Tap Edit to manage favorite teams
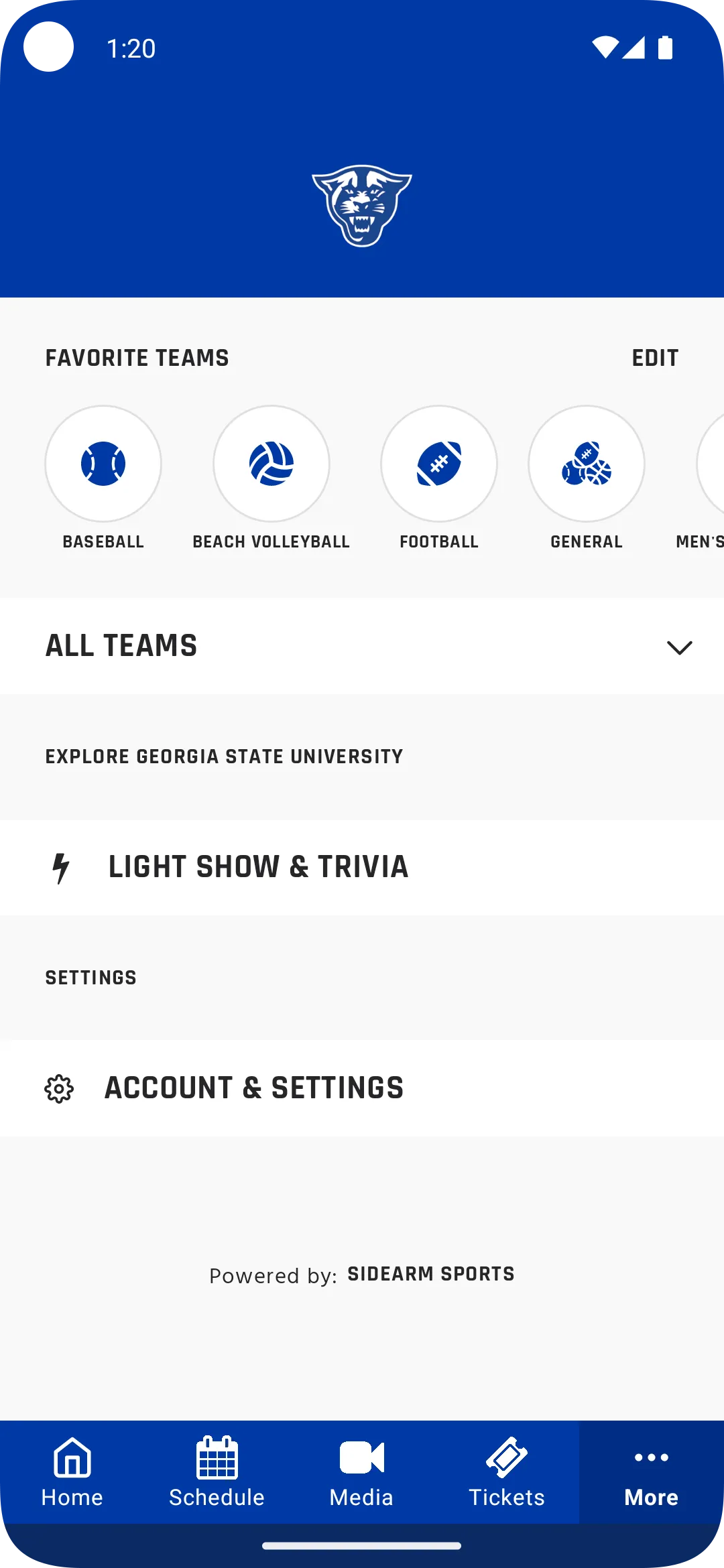This screenshot has height=1568, width=724. pyautogui.click(x=655, y=358)
